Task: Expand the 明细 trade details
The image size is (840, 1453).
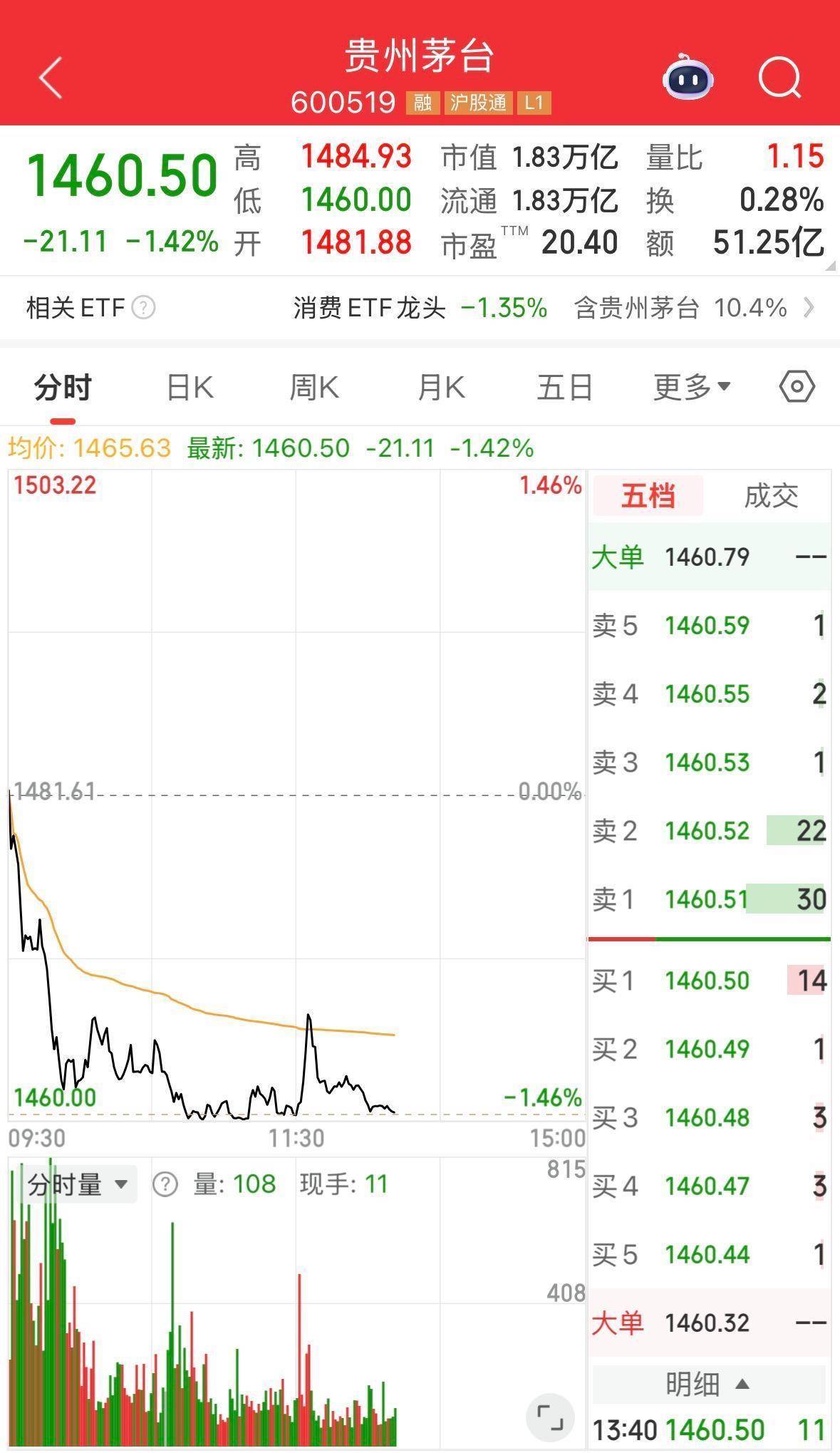Action: [x=707, y=1385]
